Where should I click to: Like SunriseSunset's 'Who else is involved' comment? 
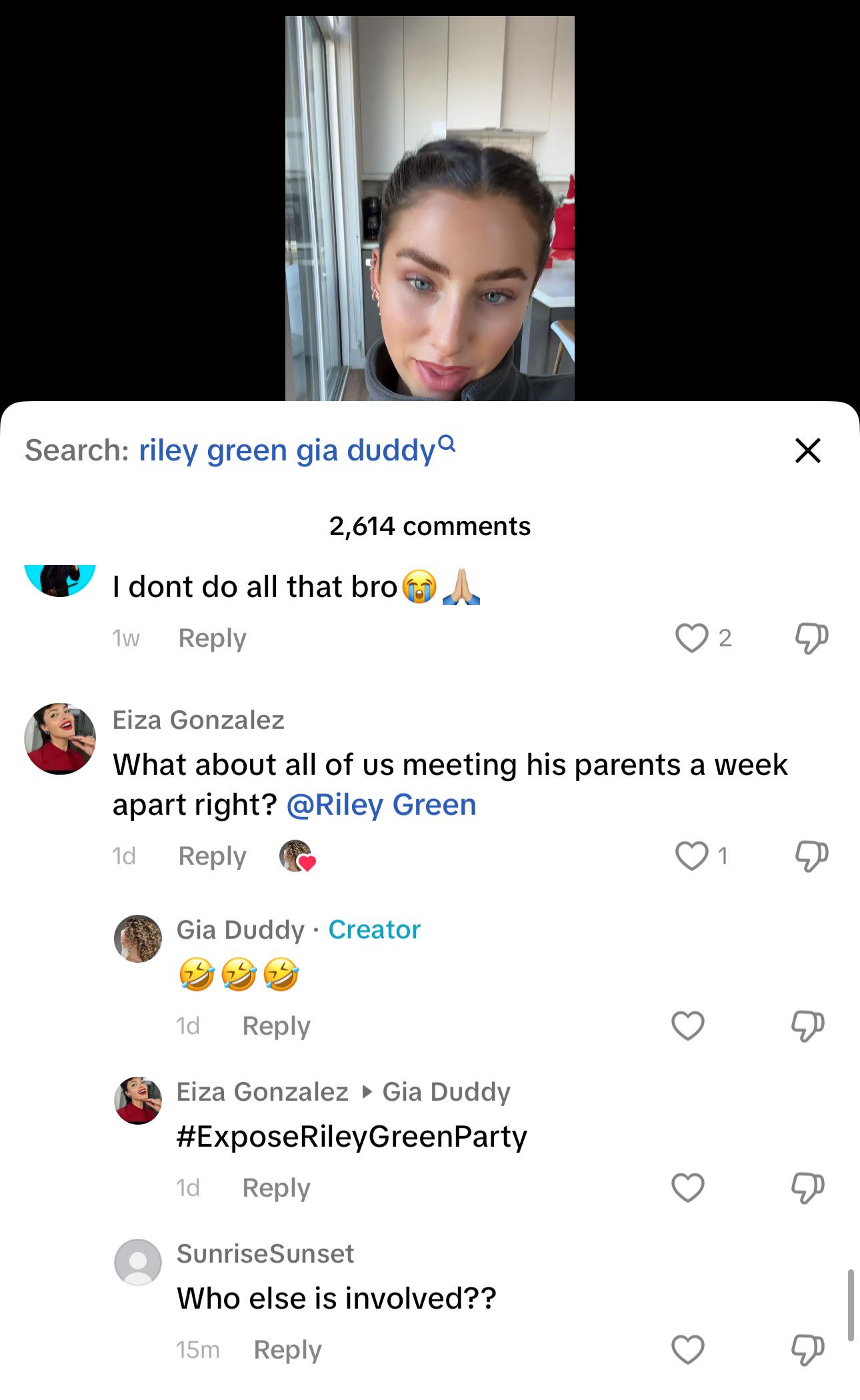pos(688,1349)
